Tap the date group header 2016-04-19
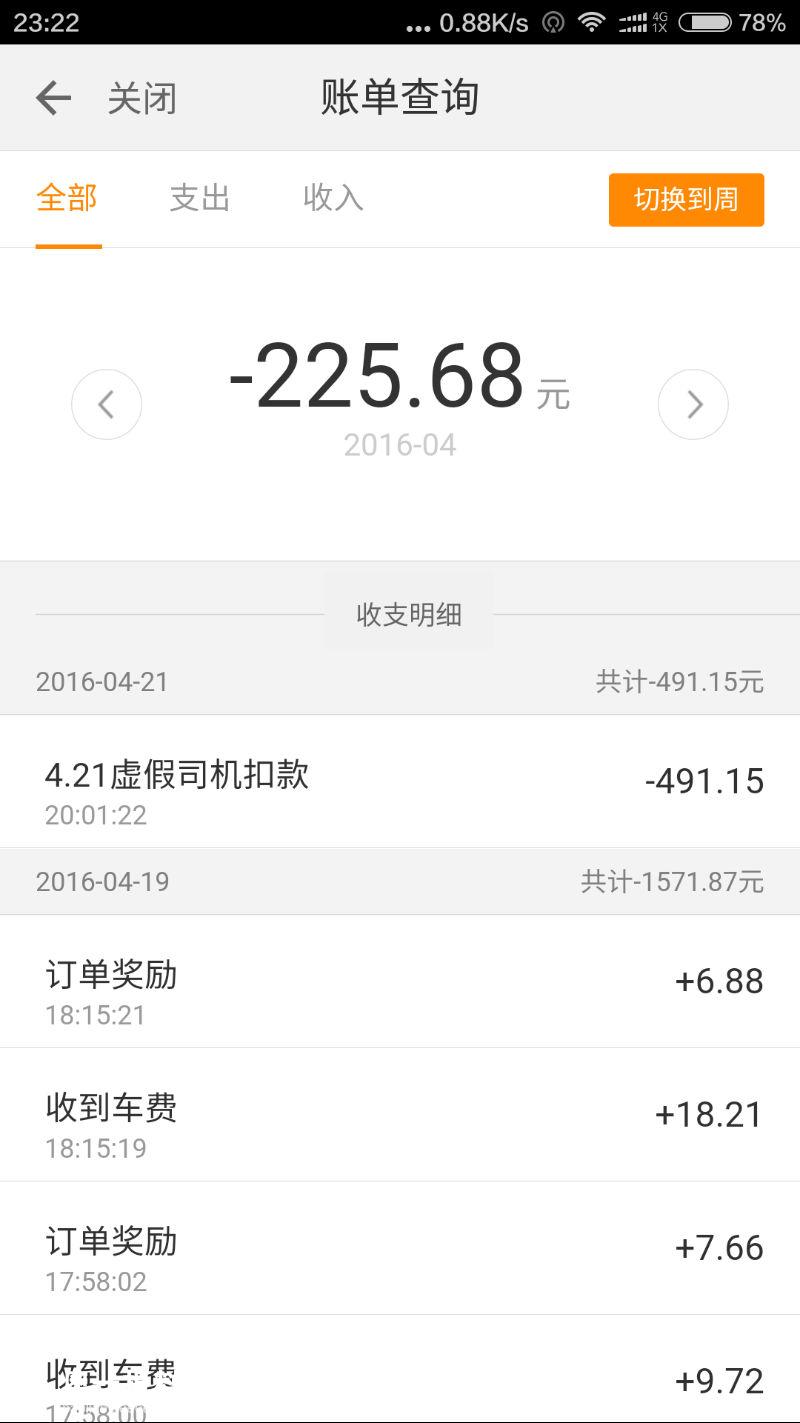This screenshot has width=800, height=1423. (400, 881)
